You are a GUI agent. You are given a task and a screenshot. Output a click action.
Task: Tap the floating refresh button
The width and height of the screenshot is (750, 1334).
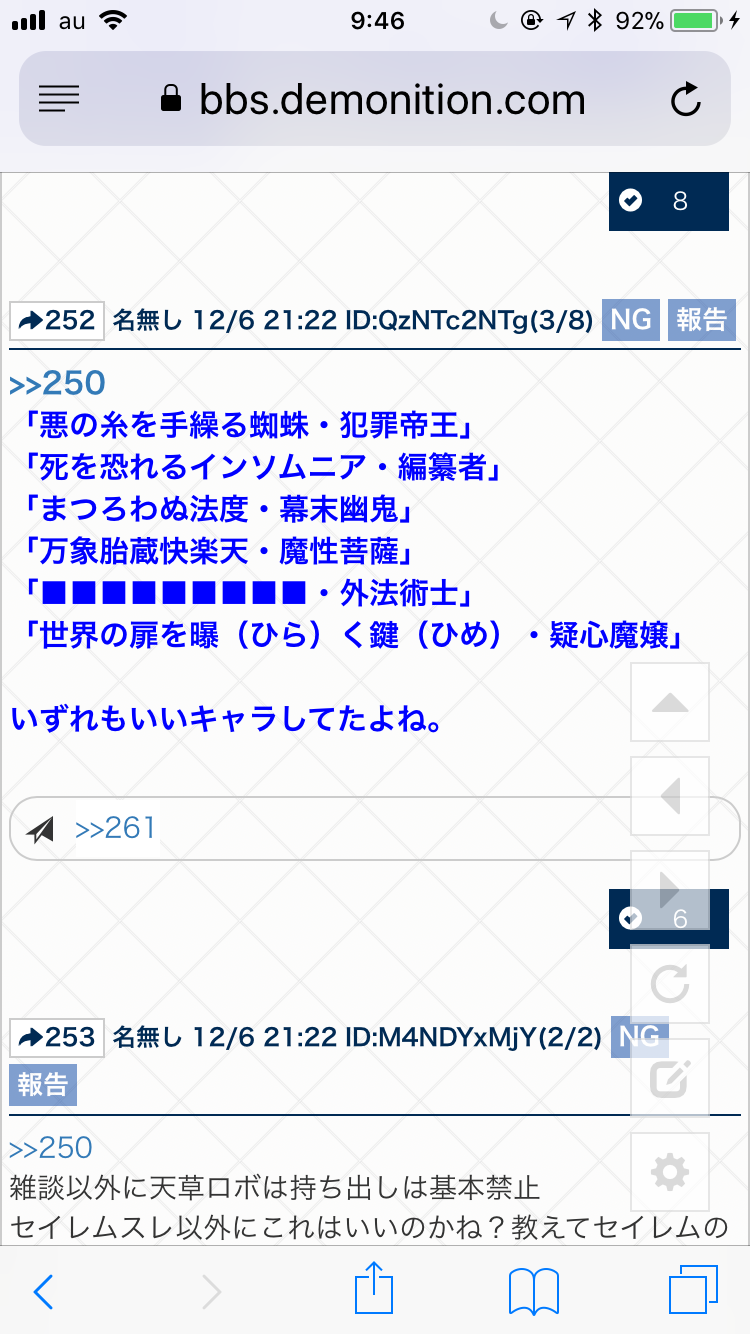[670, 985]
